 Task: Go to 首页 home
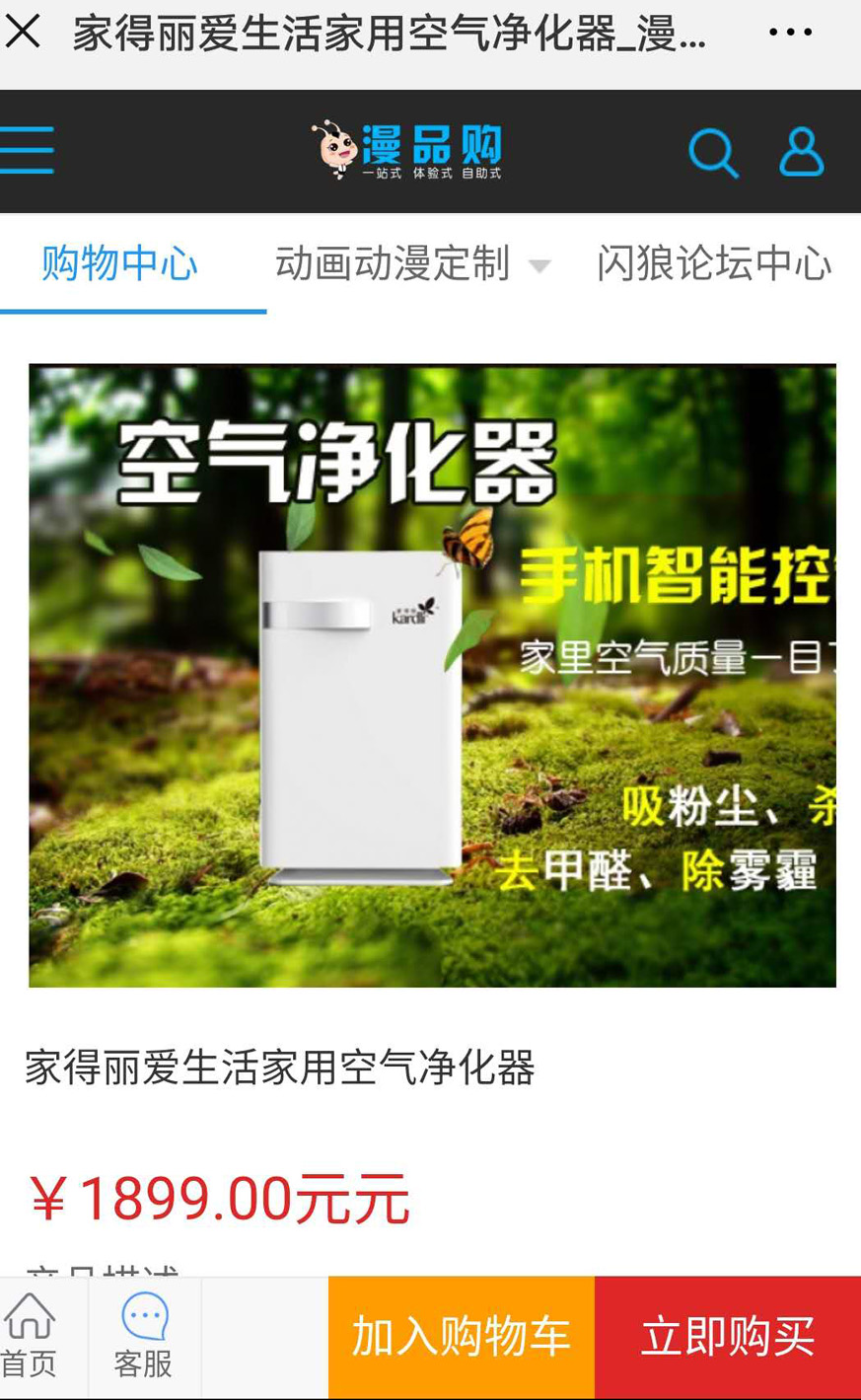pyautogui.click(x=30, y=1337)
